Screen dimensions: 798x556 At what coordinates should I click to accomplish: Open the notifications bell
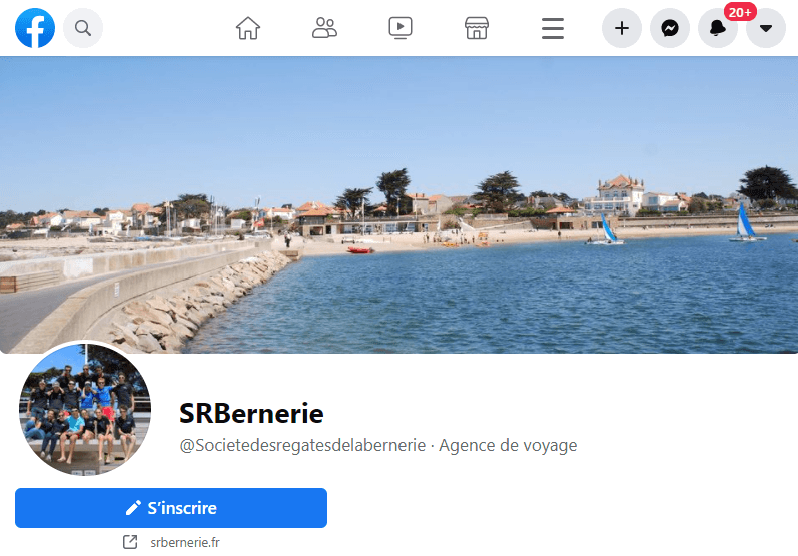click(x=718, y=28)
